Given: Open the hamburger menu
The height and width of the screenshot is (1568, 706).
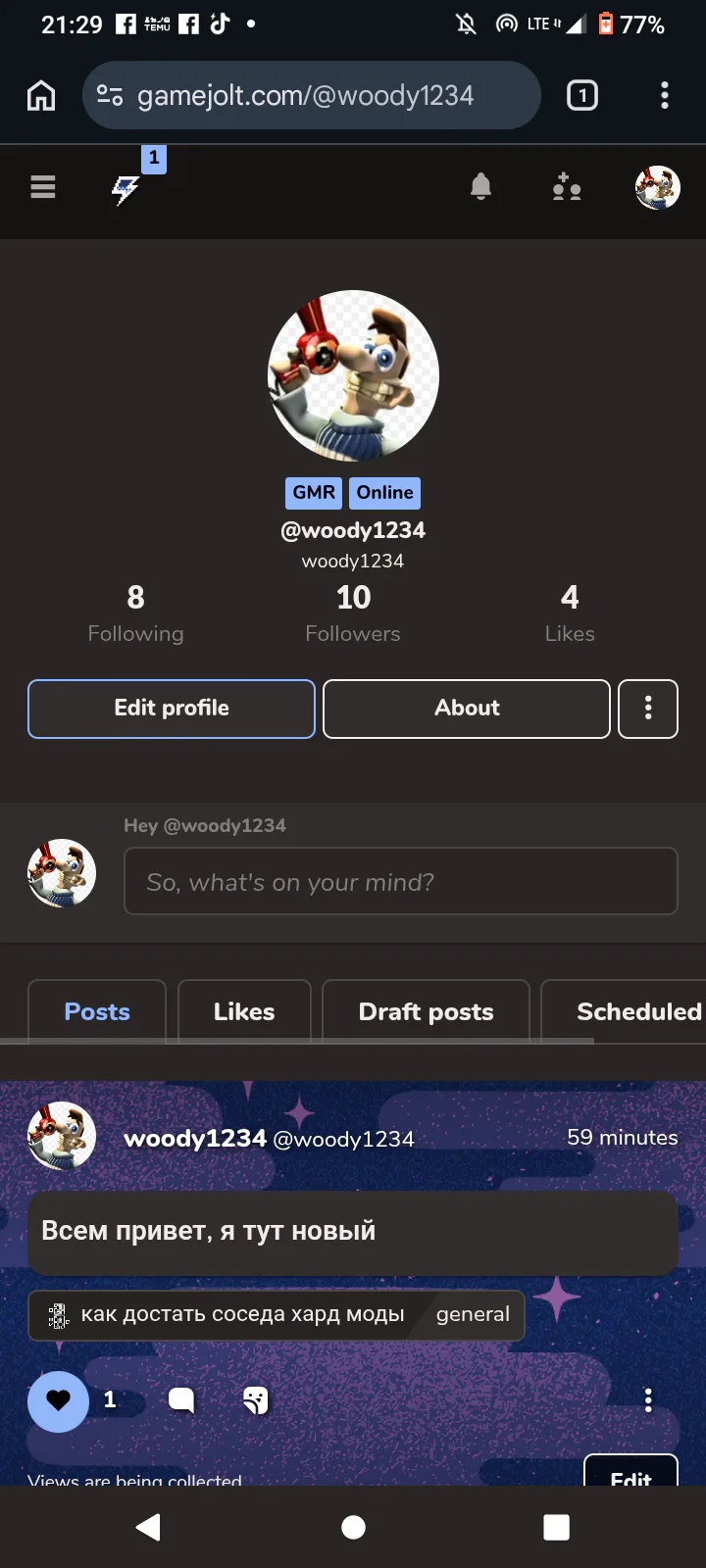Looking at the screenshot, I should tap(43, 186).
